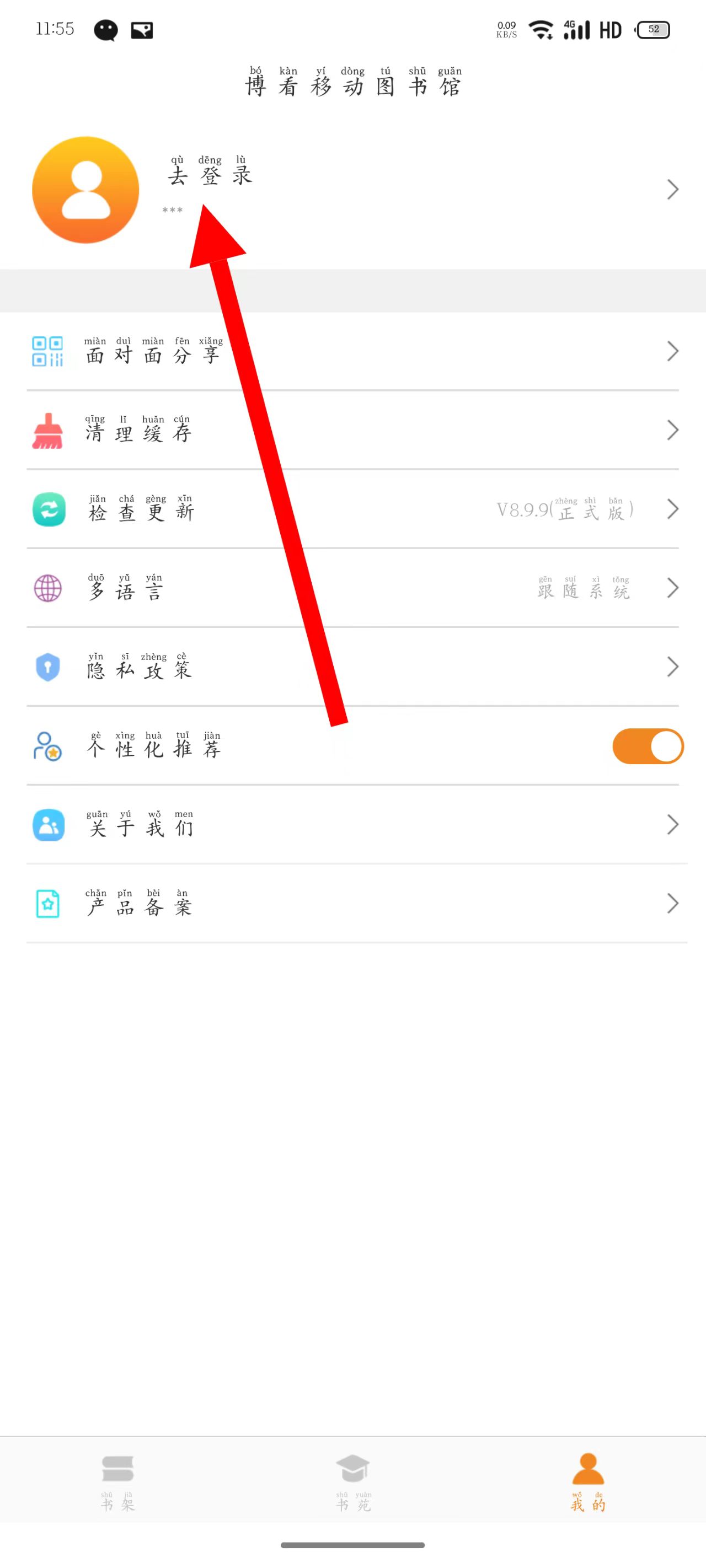This screenshot has width=706, height=1568.
Task: Go to the 书苑 tab
Action: [354, 1482]
